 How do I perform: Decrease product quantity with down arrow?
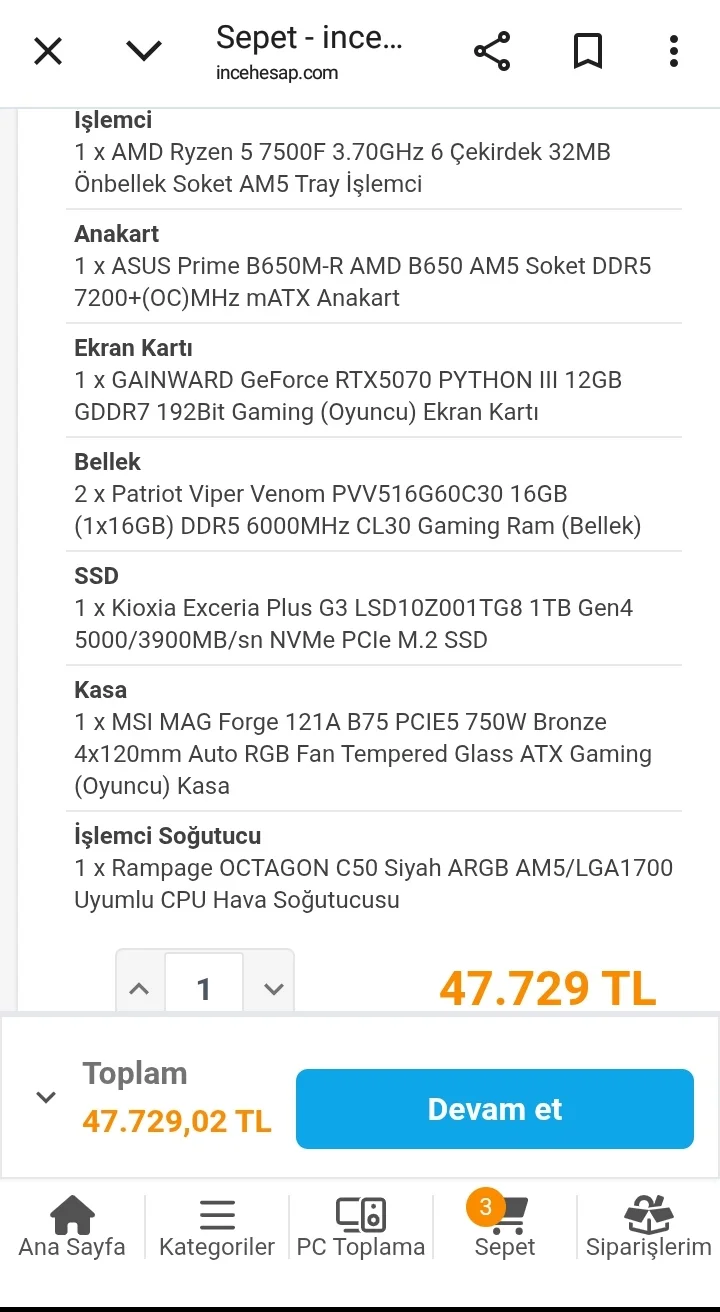pos(273,989)
